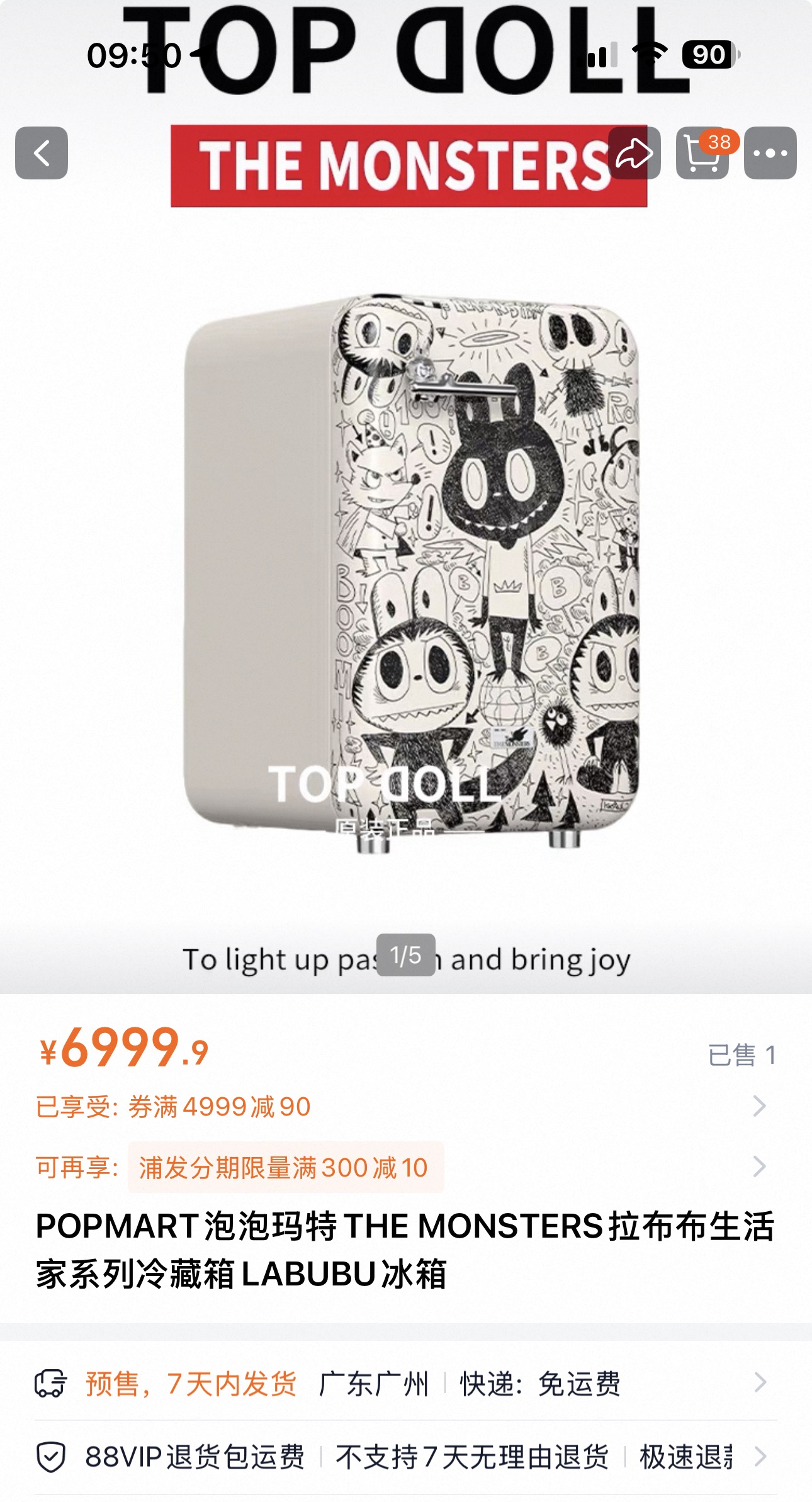Screen dimensions: 812x1502
Task: Open the 88VIP退货包运费 service guarantees
Action: pos(403,1456)
